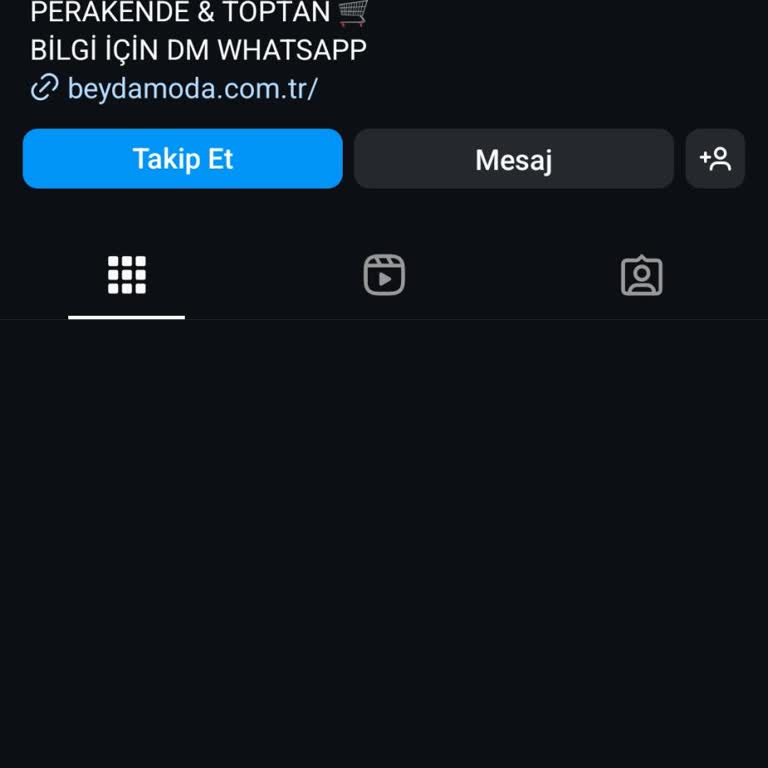Open the beydamoda.com.tr link
This screenshot has height=768, width=768.
click(192, 89)
